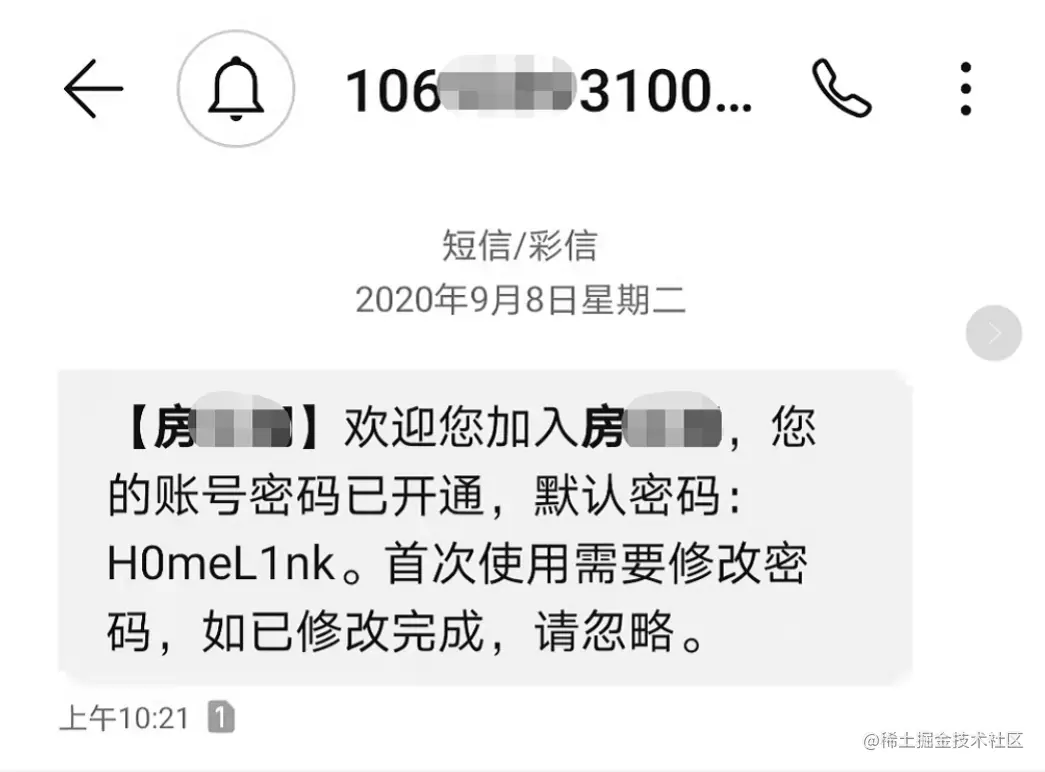Open the sender's bell avatar
The image size is (1045, 772).
[x=236, y=89]
